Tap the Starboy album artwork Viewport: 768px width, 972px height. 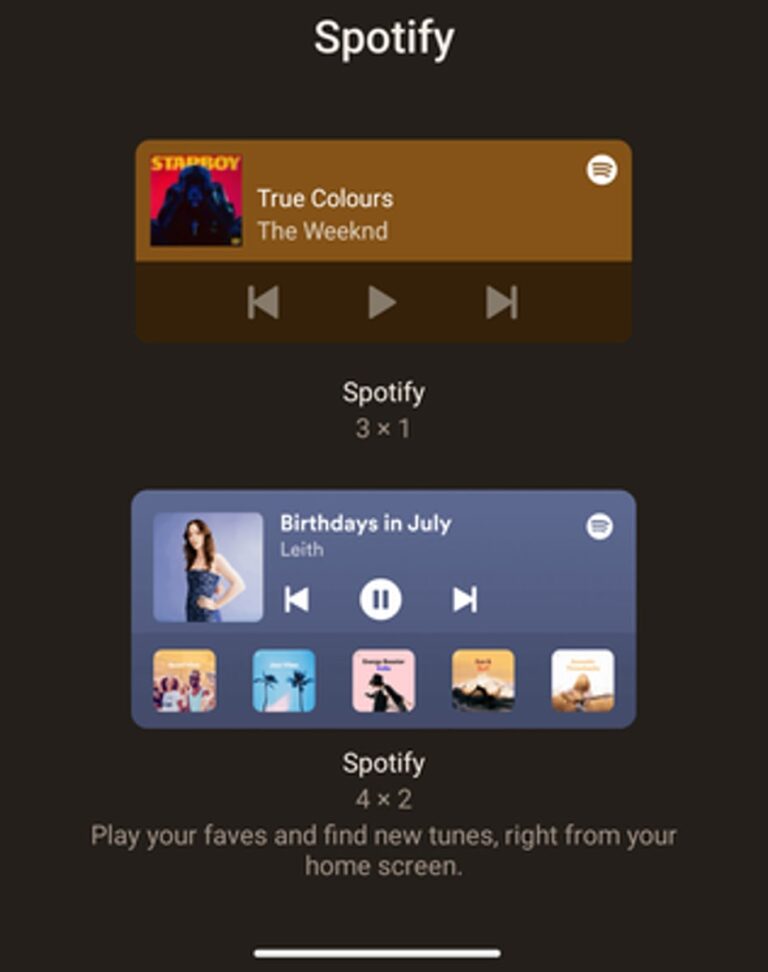[x=193, y=199]
